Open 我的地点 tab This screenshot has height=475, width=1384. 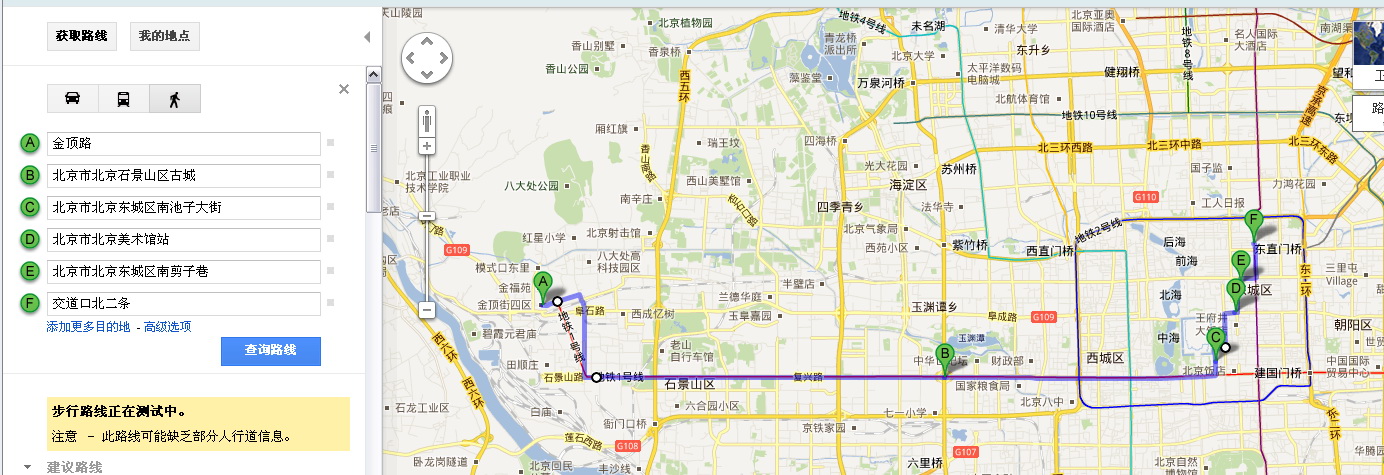click(x=164, y=36)
